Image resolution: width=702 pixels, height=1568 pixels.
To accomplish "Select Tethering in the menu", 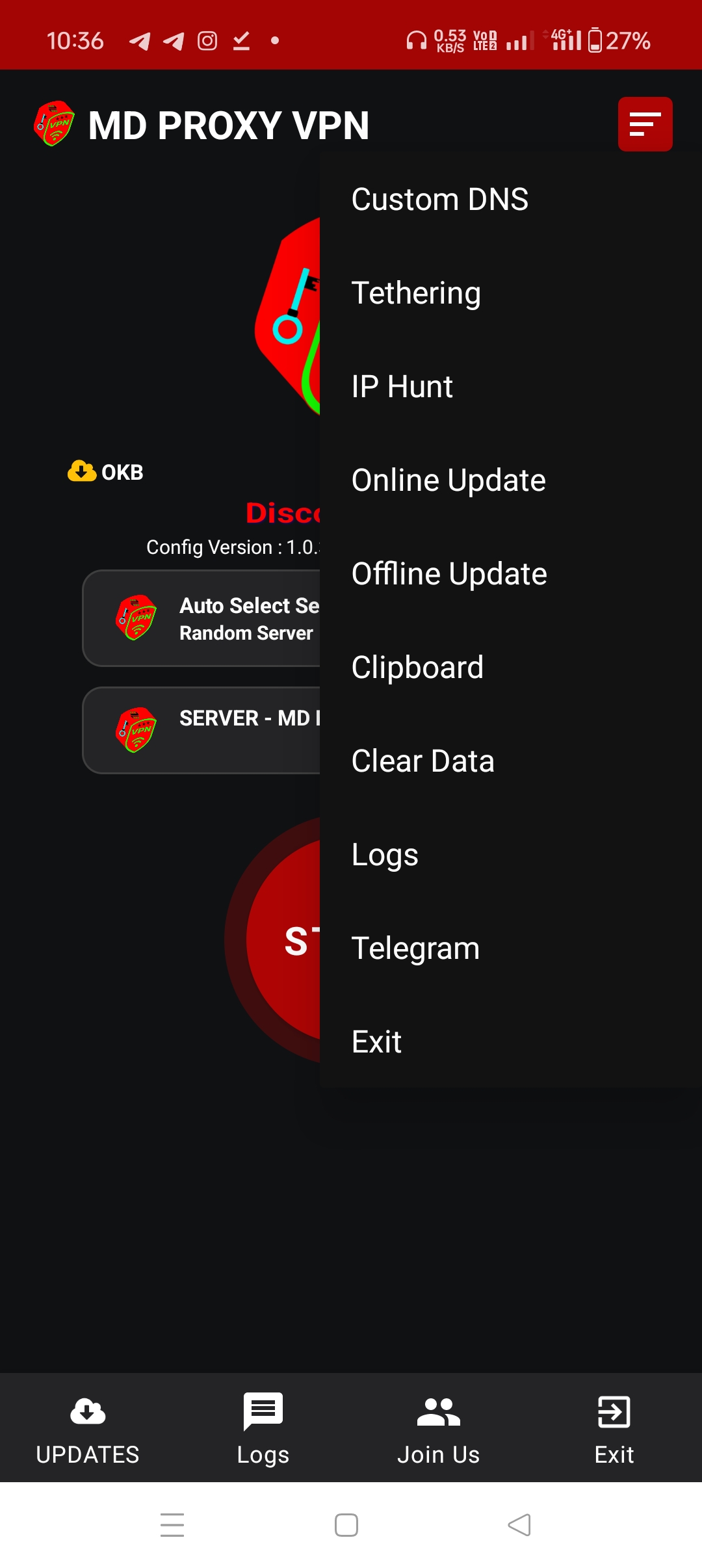I will (416, 293).
